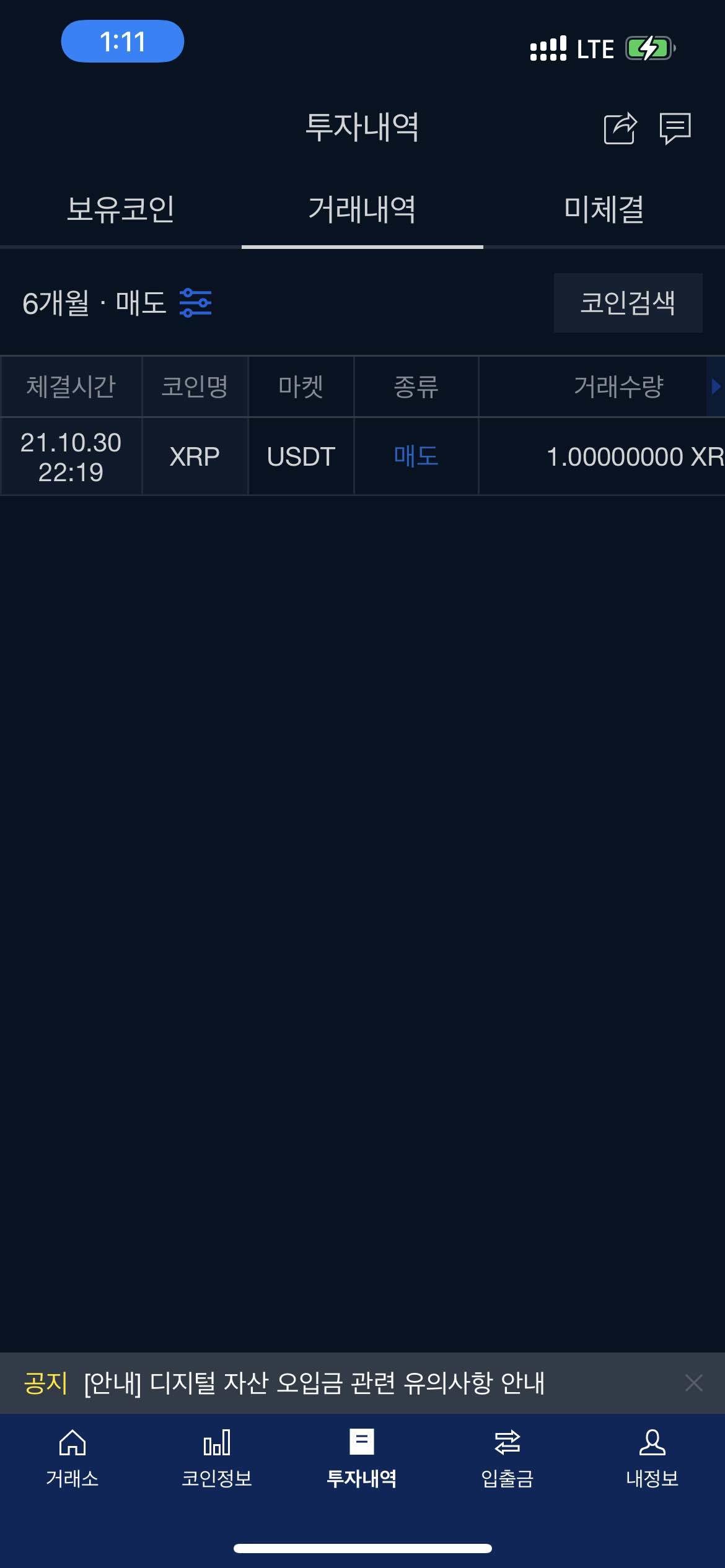Go to the 내정보 tab

coord(652,1458)
